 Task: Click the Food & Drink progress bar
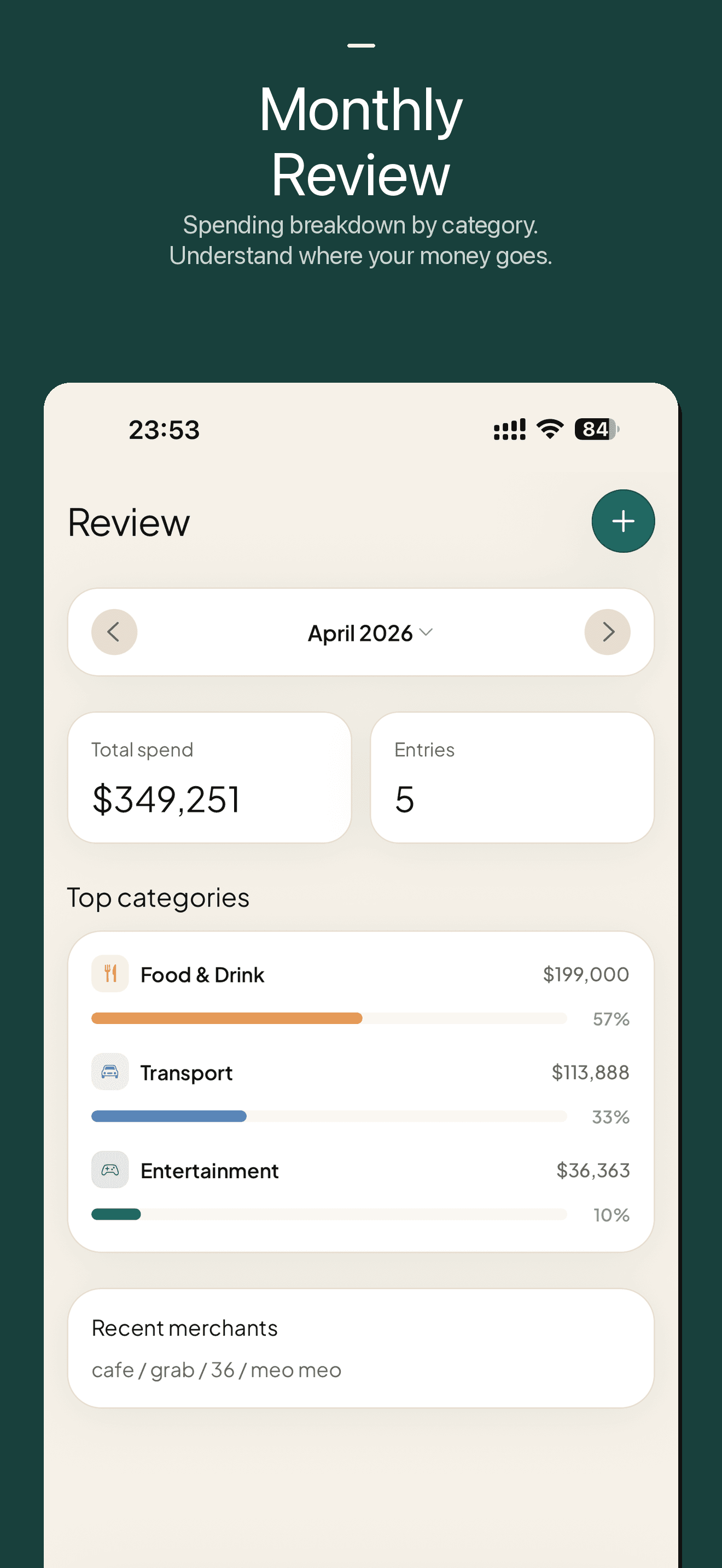pos(329,1019)
